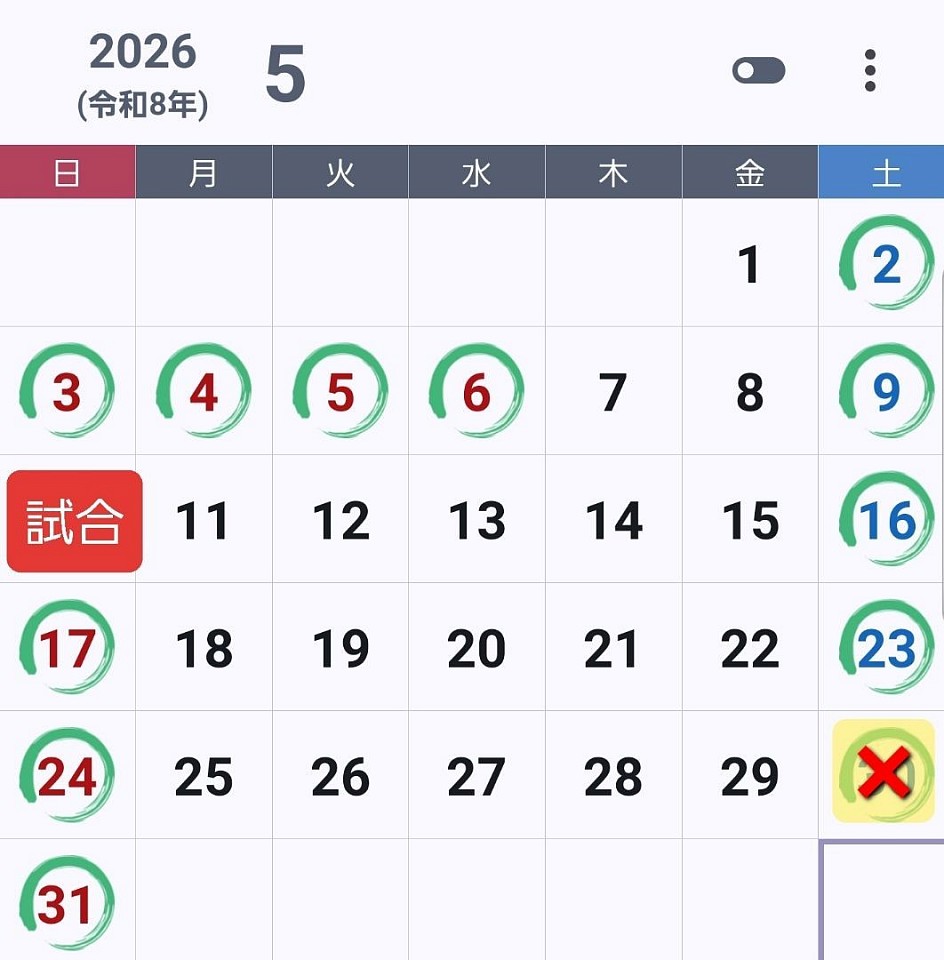Screen dimensions: 944x960
Task: Select Thursday May 7
Action: coord(612,392)
